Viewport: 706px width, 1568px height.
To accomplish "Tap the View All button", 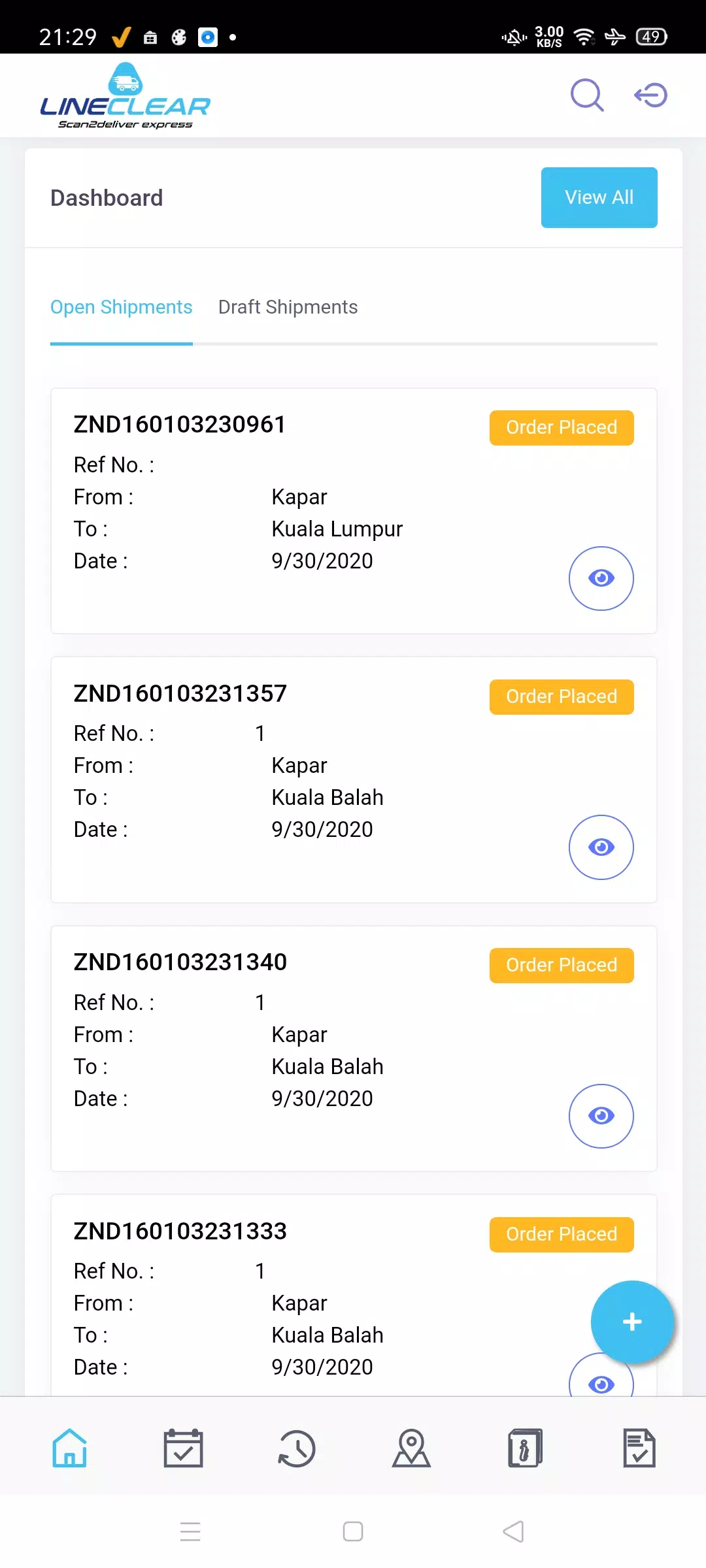I will (x=599, y=197).
